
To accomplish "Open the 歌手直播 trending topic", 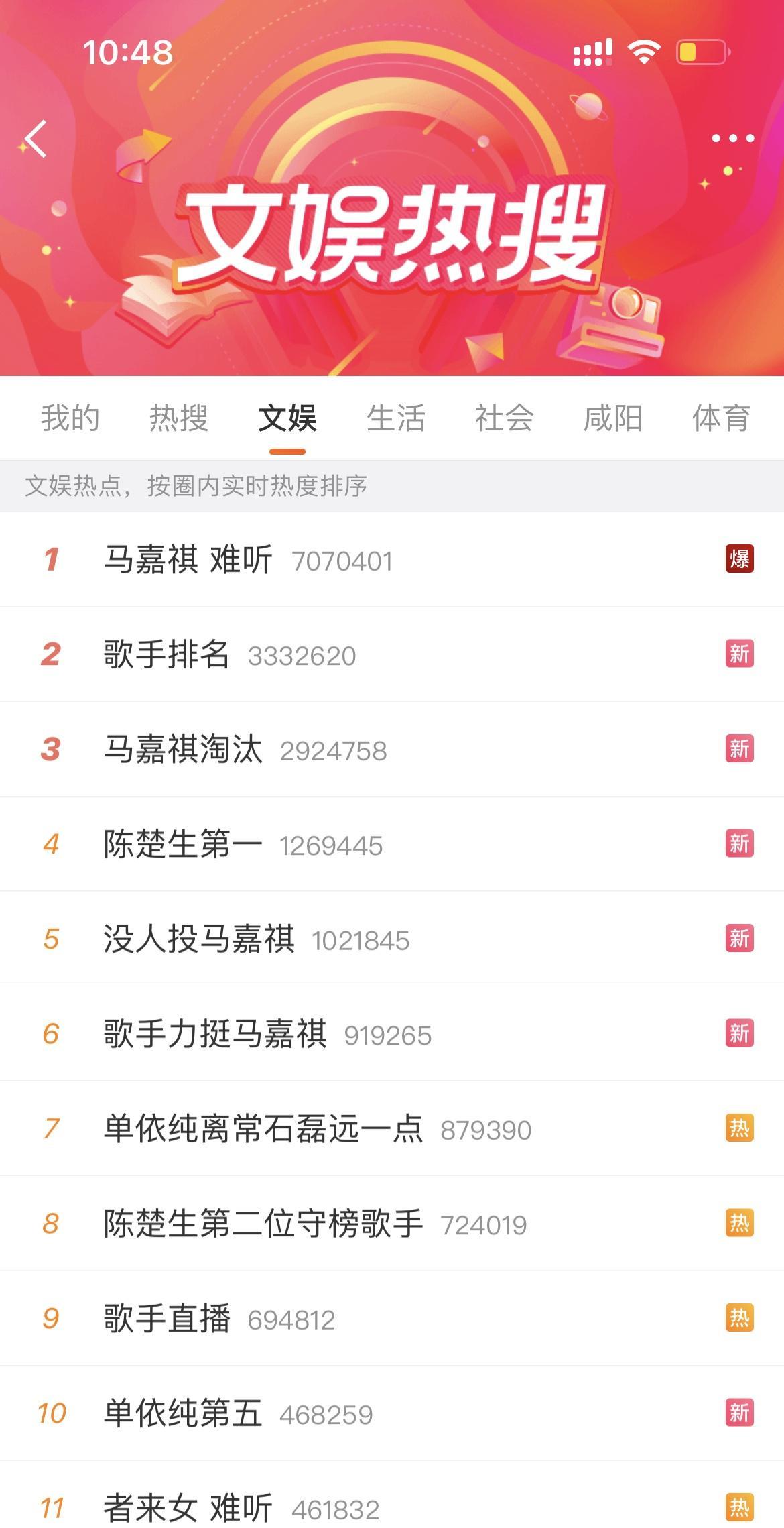I will 392,1318.
